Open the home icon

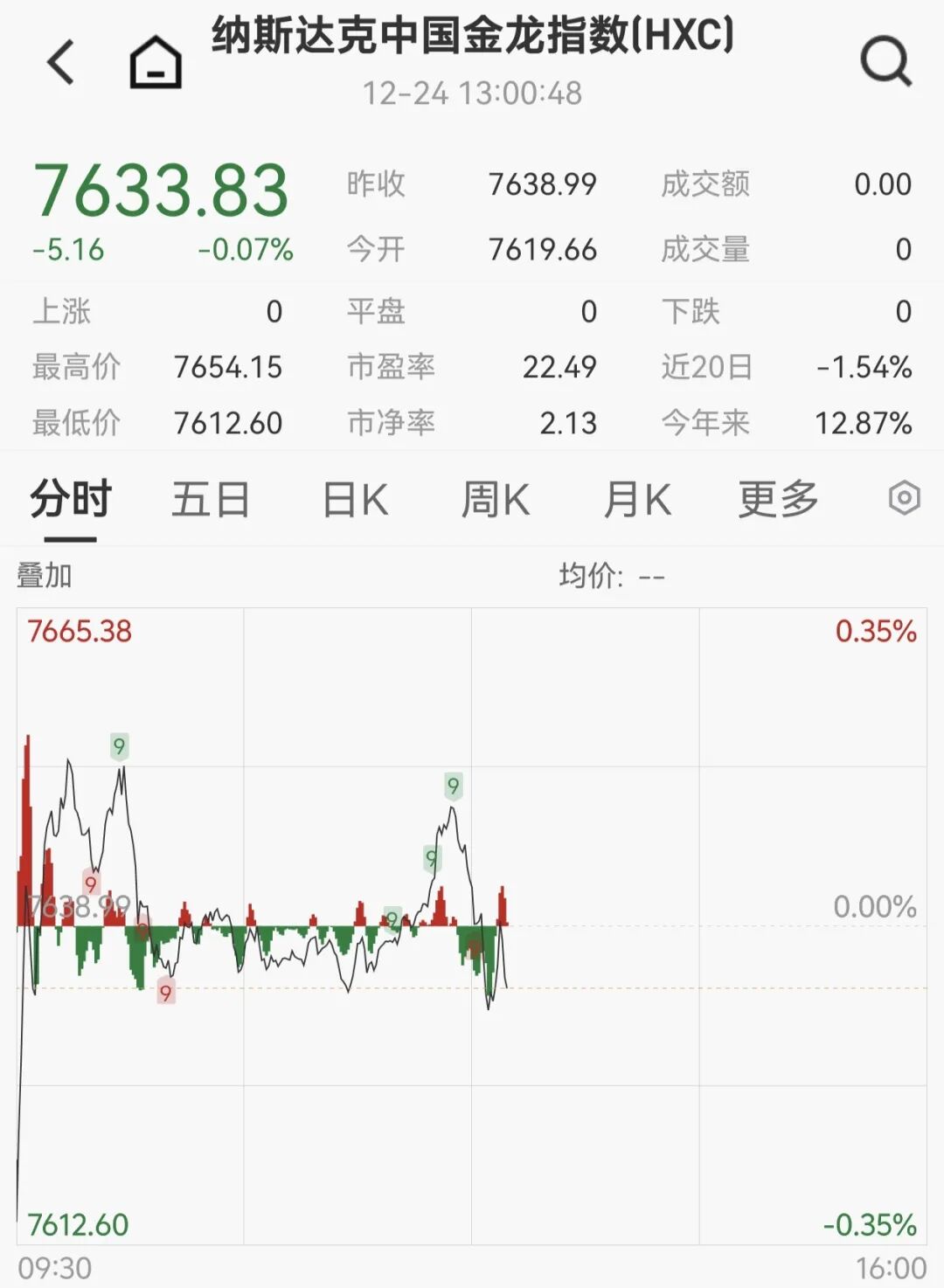[156, 62]
